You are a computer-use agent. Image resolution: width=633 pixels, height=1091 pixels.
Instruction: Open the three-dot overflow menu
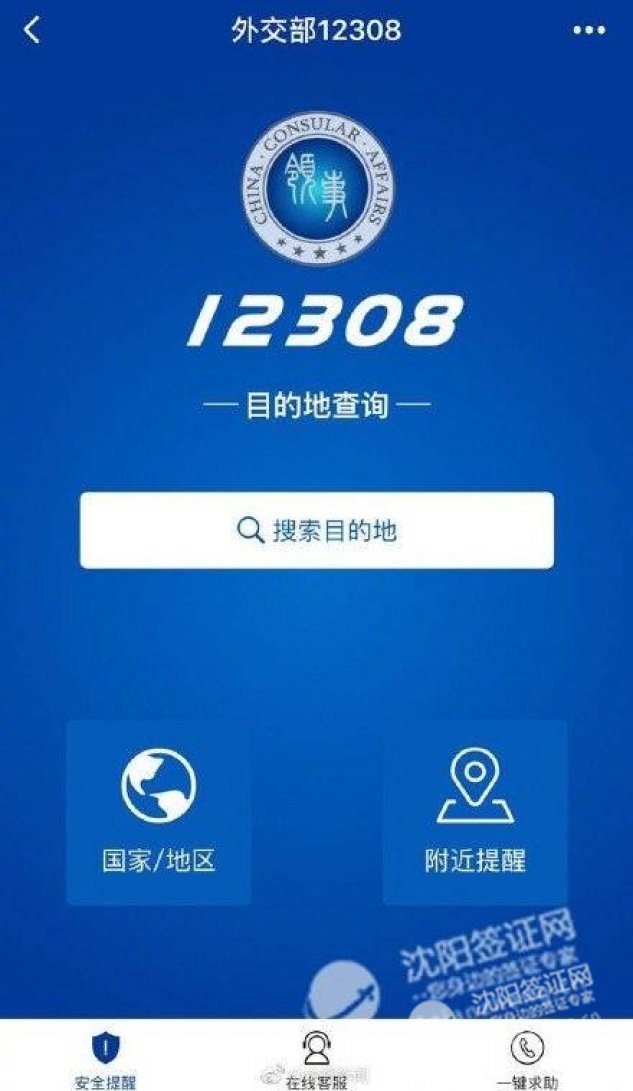click(x=589, y=31)
